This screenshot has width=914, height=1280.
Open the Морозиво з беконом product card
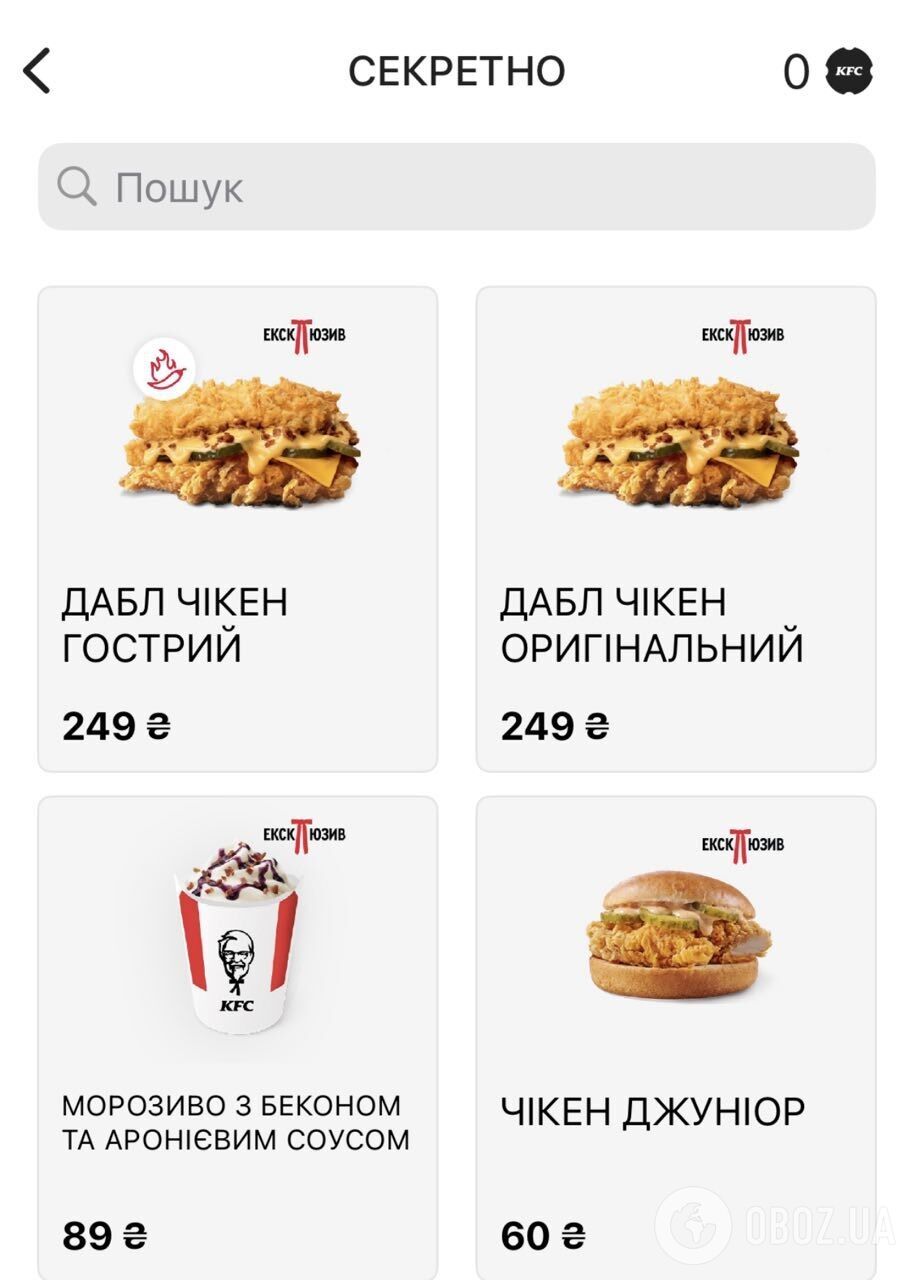click(x=238, y=1020)
